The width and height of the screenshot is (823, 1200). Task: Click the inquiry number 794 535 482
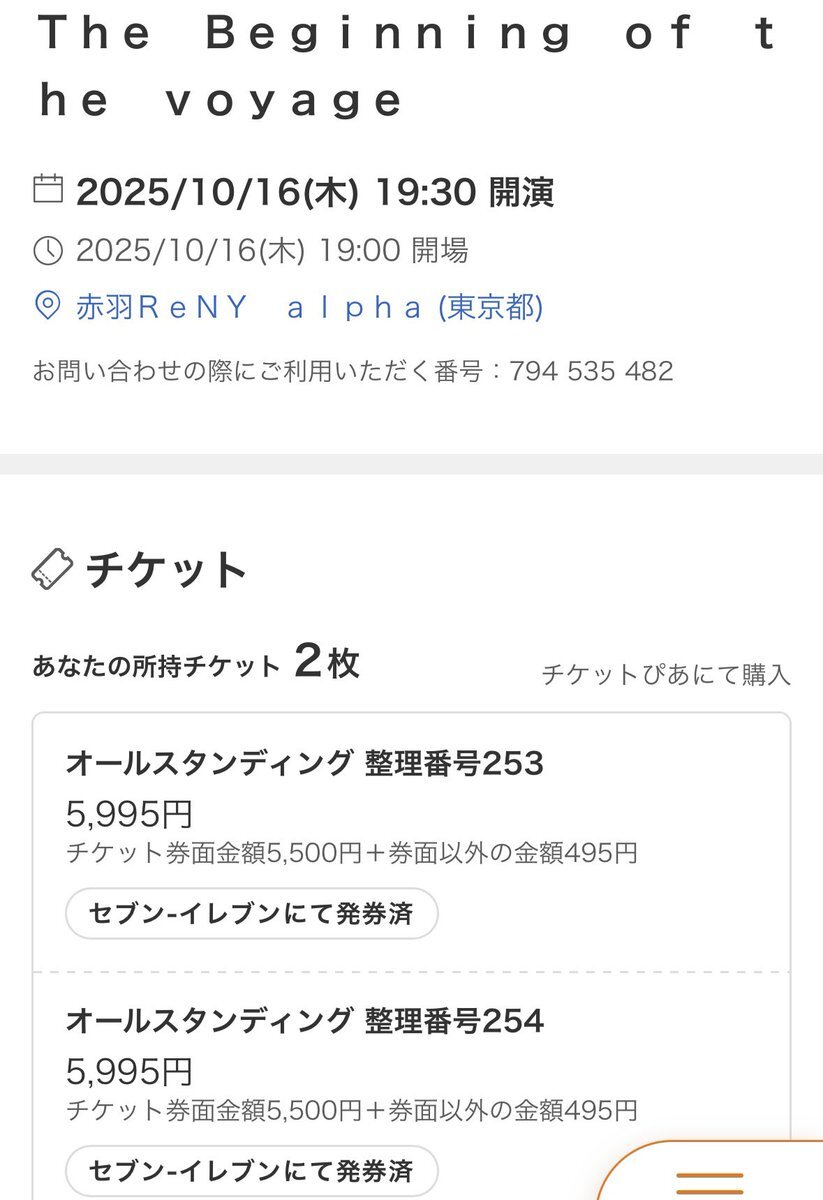[595, 371]
